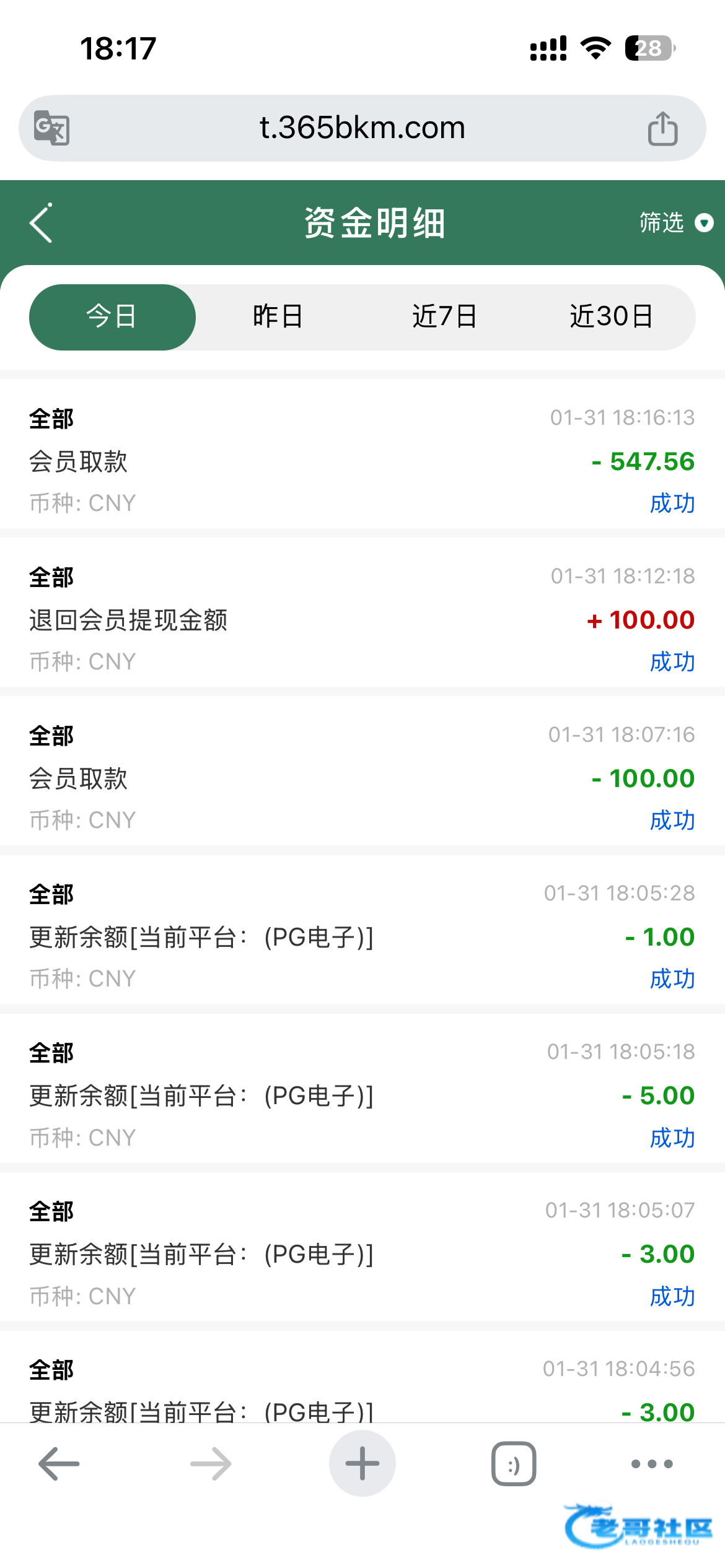The width and height of the screenshot is (725, 1568).
Task: Show records for 近7日
Action: [x=444, y=317]
